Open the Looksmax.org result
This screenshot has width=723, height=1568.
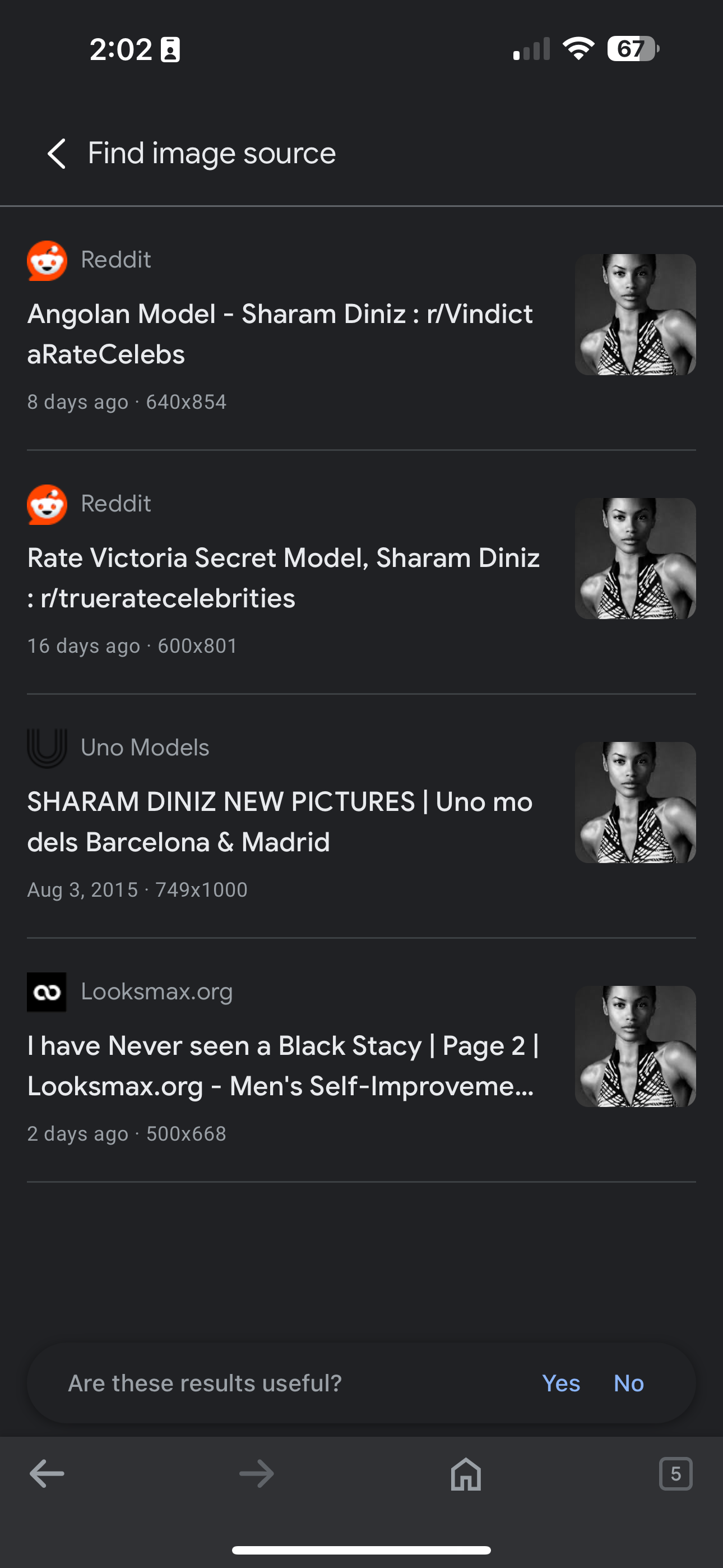click(x=283, y=1066)
